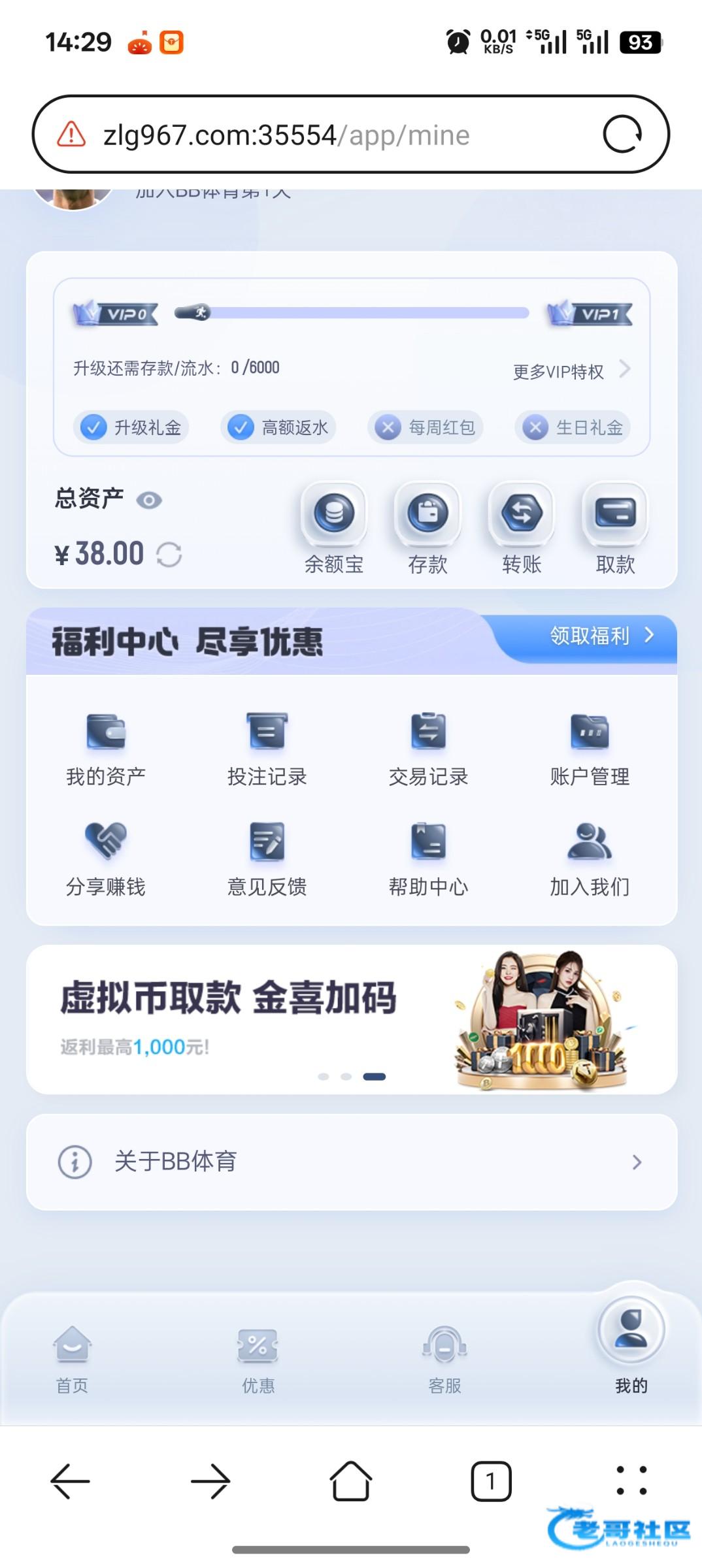
Task: Open 账户管理
Action: coord(590,749)
